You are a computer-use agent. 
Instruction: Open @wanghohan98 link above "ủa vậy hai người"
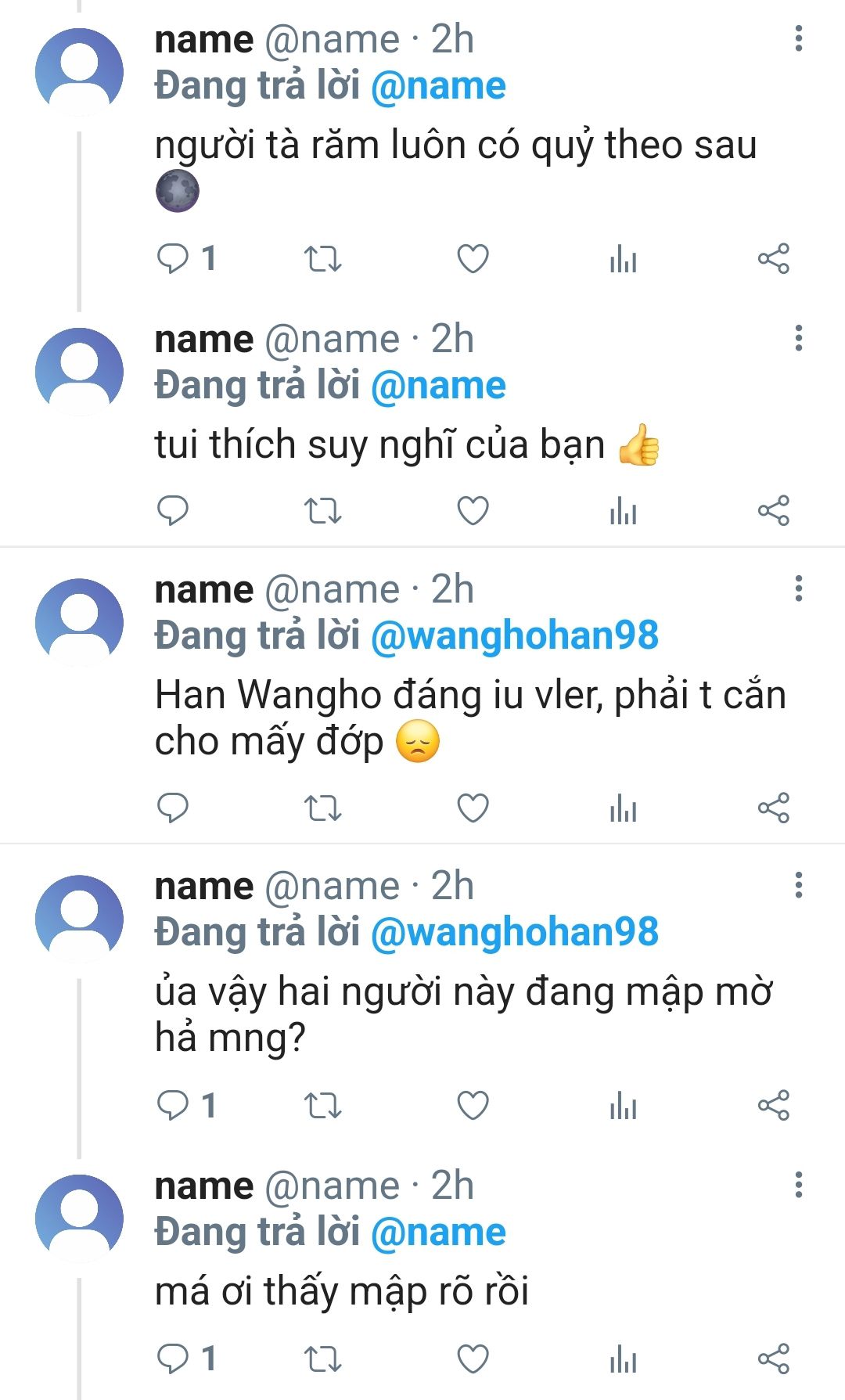(x=514, y=932)
